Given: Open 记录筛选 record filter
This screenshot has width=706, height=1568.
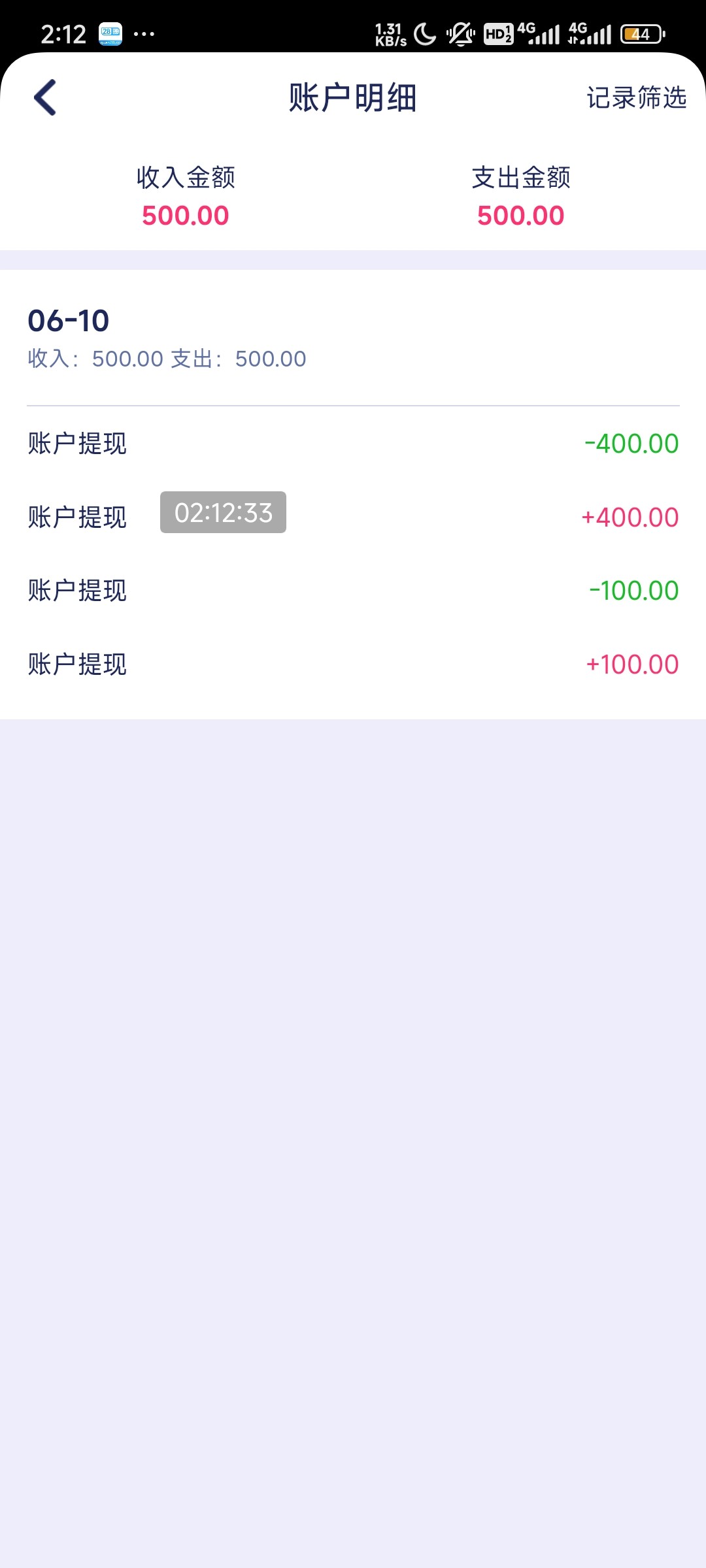Looking at the screenshot, I should pyautogui.click(x=636, y=98).
